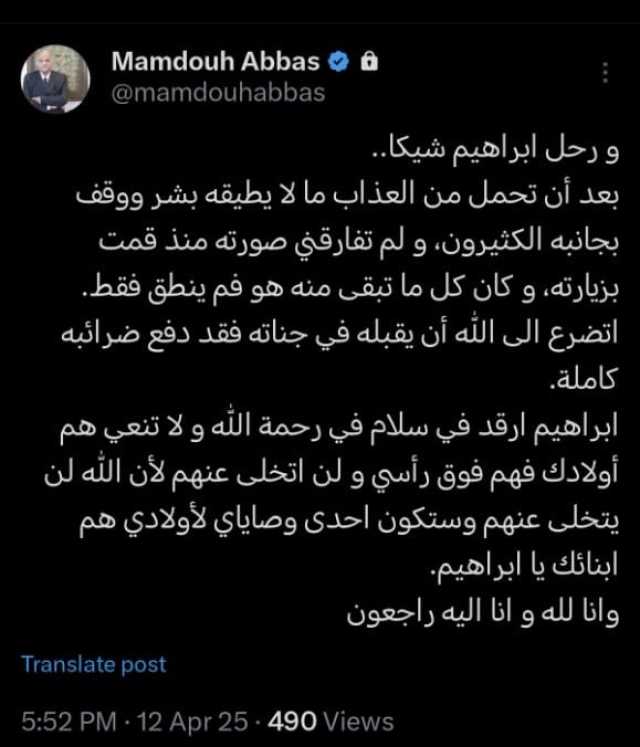Open the post's overflow menu
This screenshot has height=747, width=640.
(x=606, y=73)
